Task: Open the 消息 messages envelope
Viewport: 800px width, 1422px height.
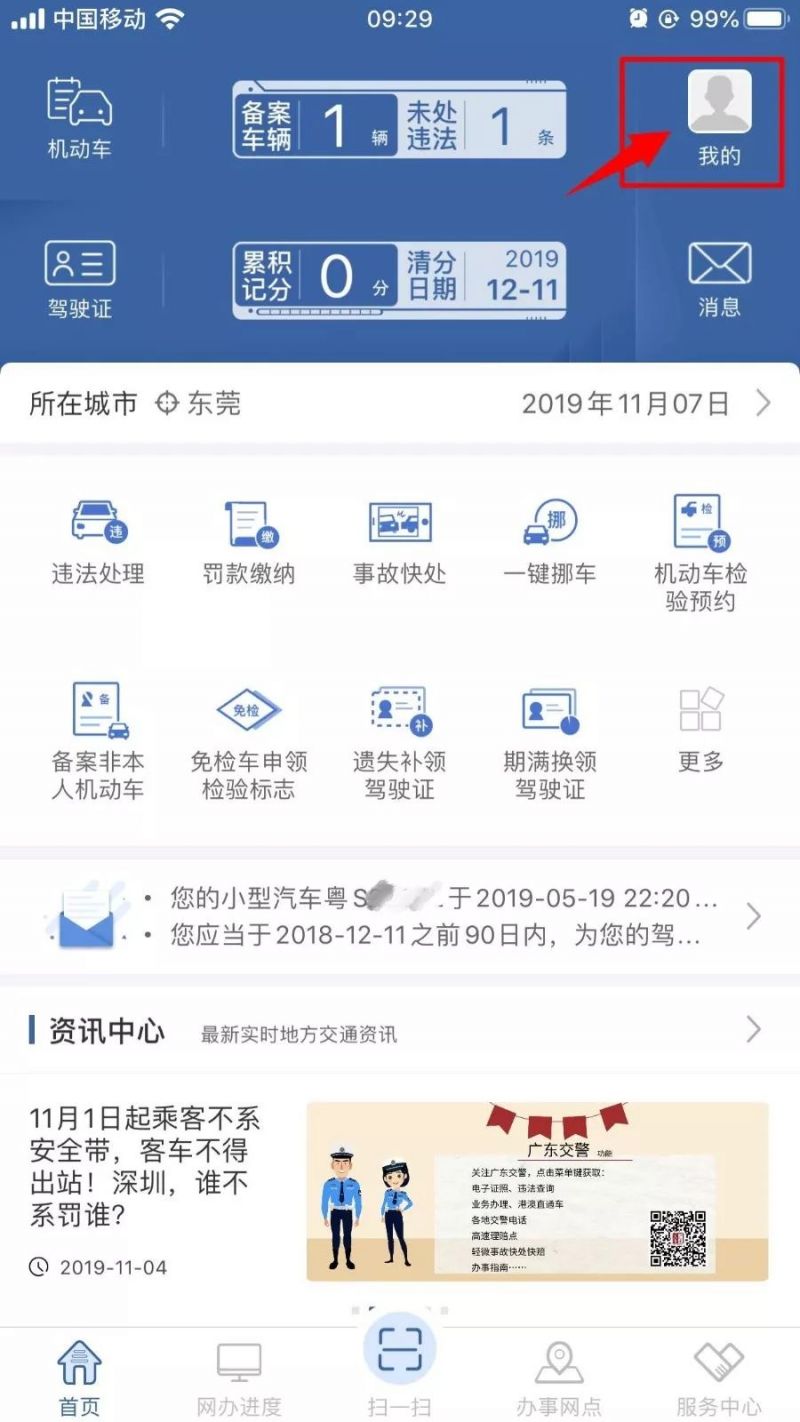Action: 719,265
